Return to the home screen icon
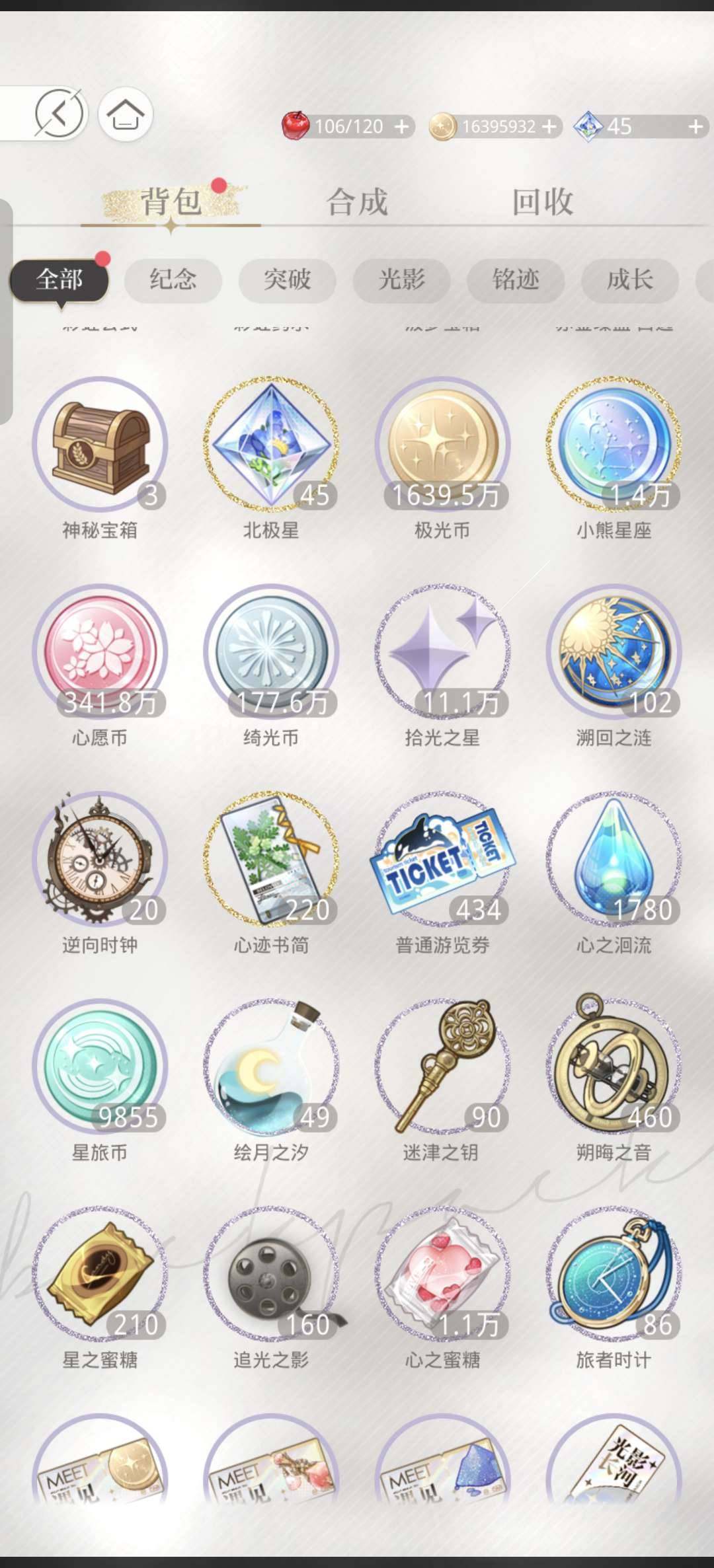Viewport: 714px width, 1568px height. pyautogui.click(x=126, y=114)
